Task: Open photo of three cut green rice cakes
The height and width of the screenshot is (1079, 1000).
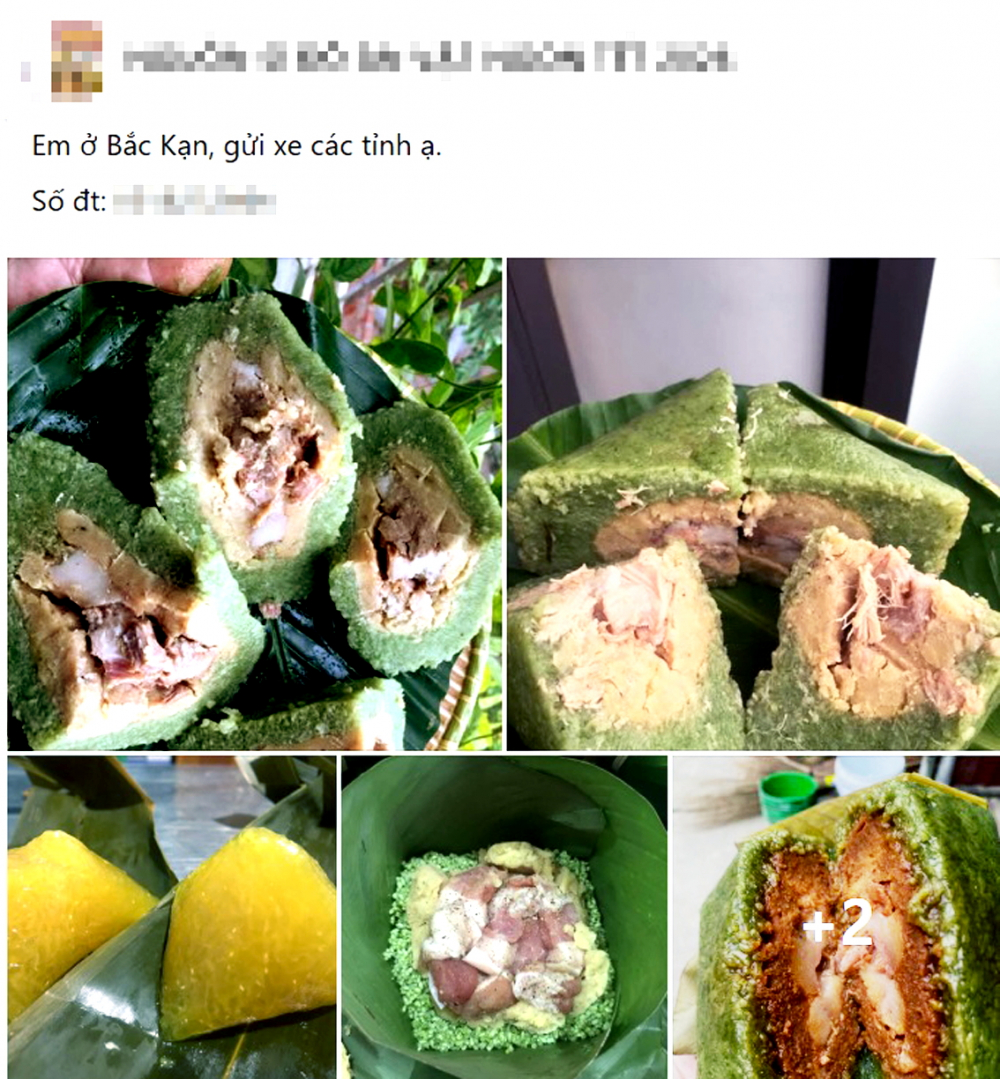Action: (254, 504)
